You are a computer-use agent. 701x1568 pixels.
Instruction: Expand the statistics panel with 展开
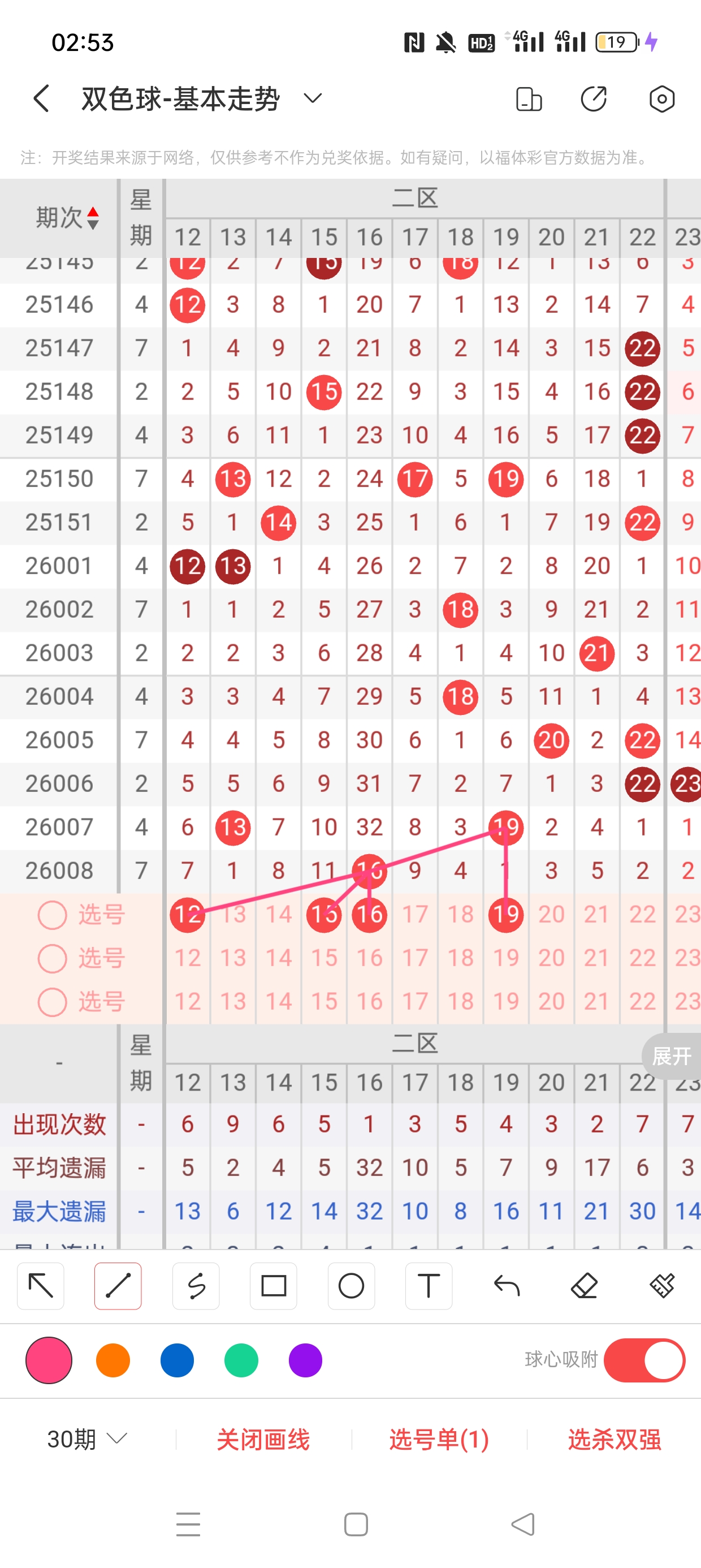coord(671,1056)
